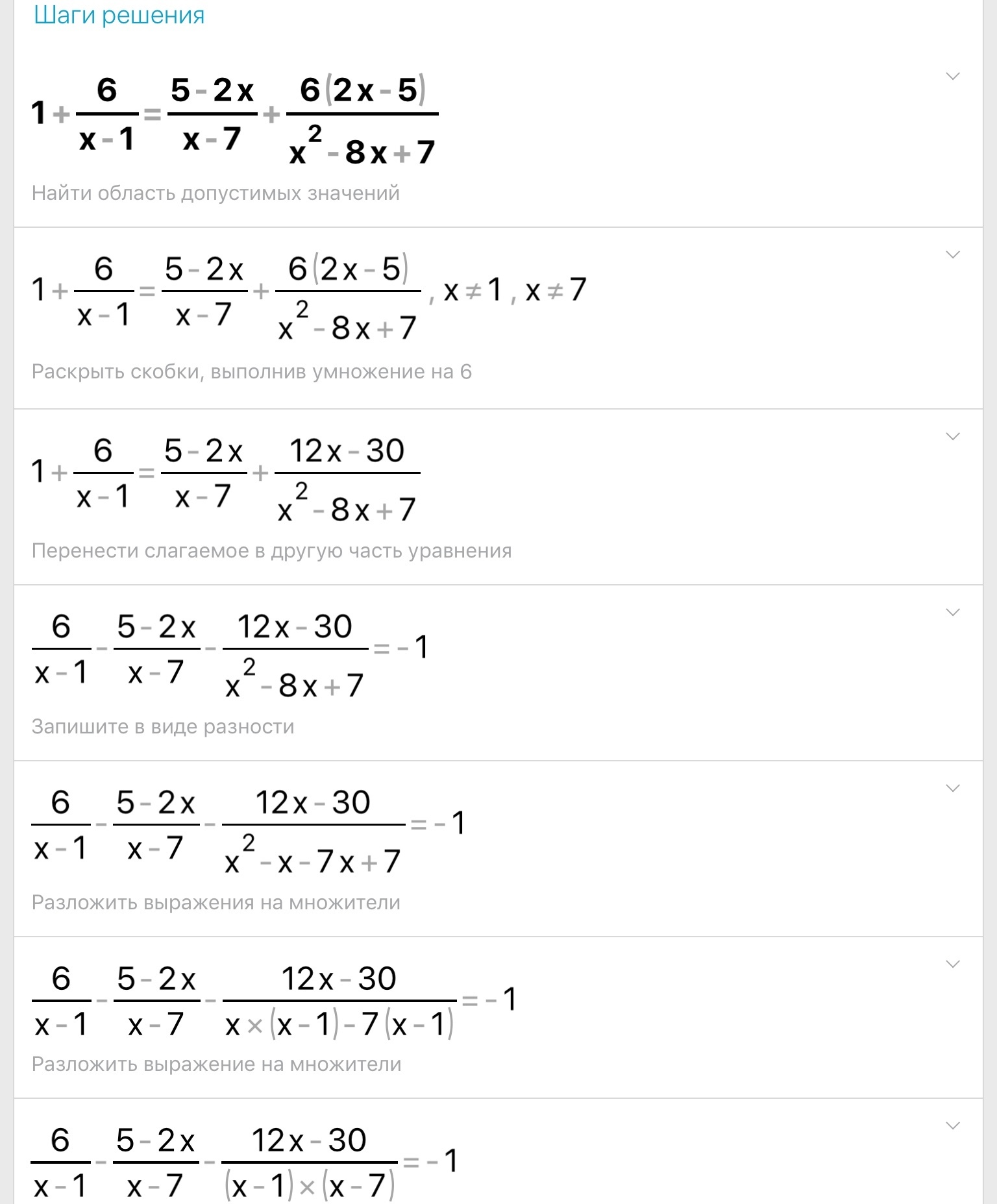
Task: Expand the "Разложить выражения на множители" step
Action: click(x=952, y=789)
